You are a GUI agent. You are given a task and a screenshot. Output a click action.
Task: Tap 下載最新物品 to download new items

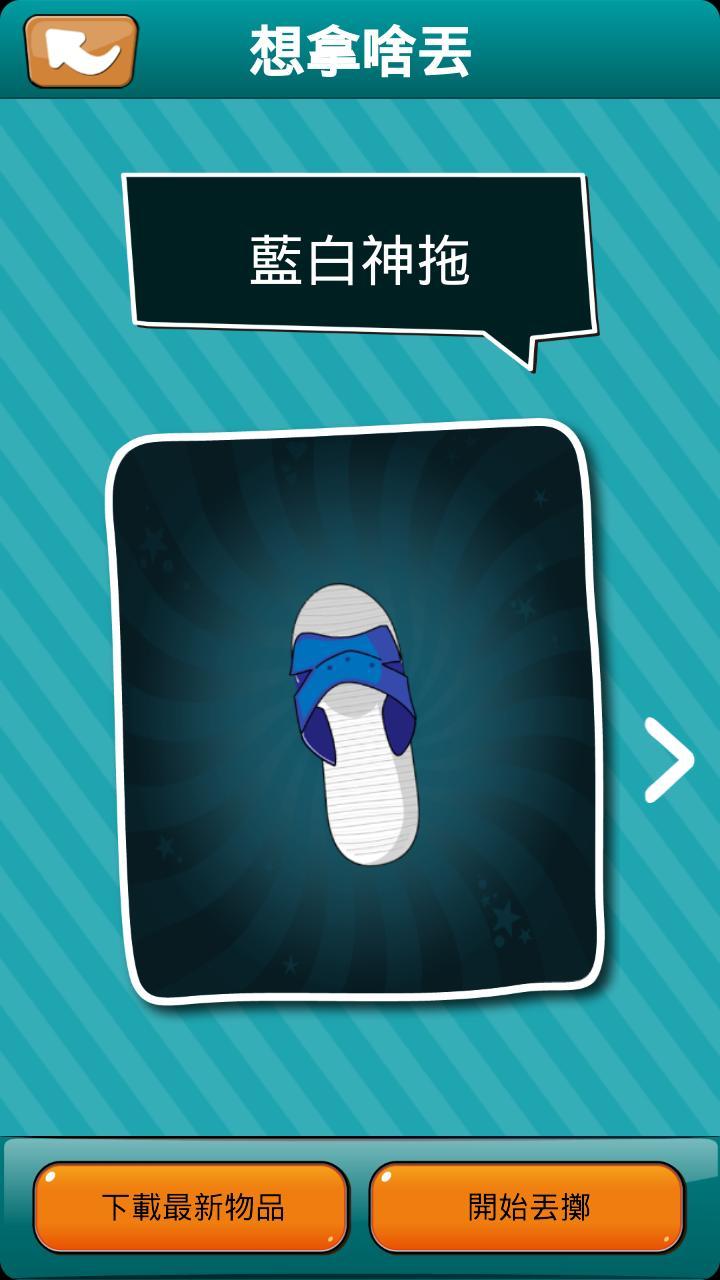(x=191, y=1207)
